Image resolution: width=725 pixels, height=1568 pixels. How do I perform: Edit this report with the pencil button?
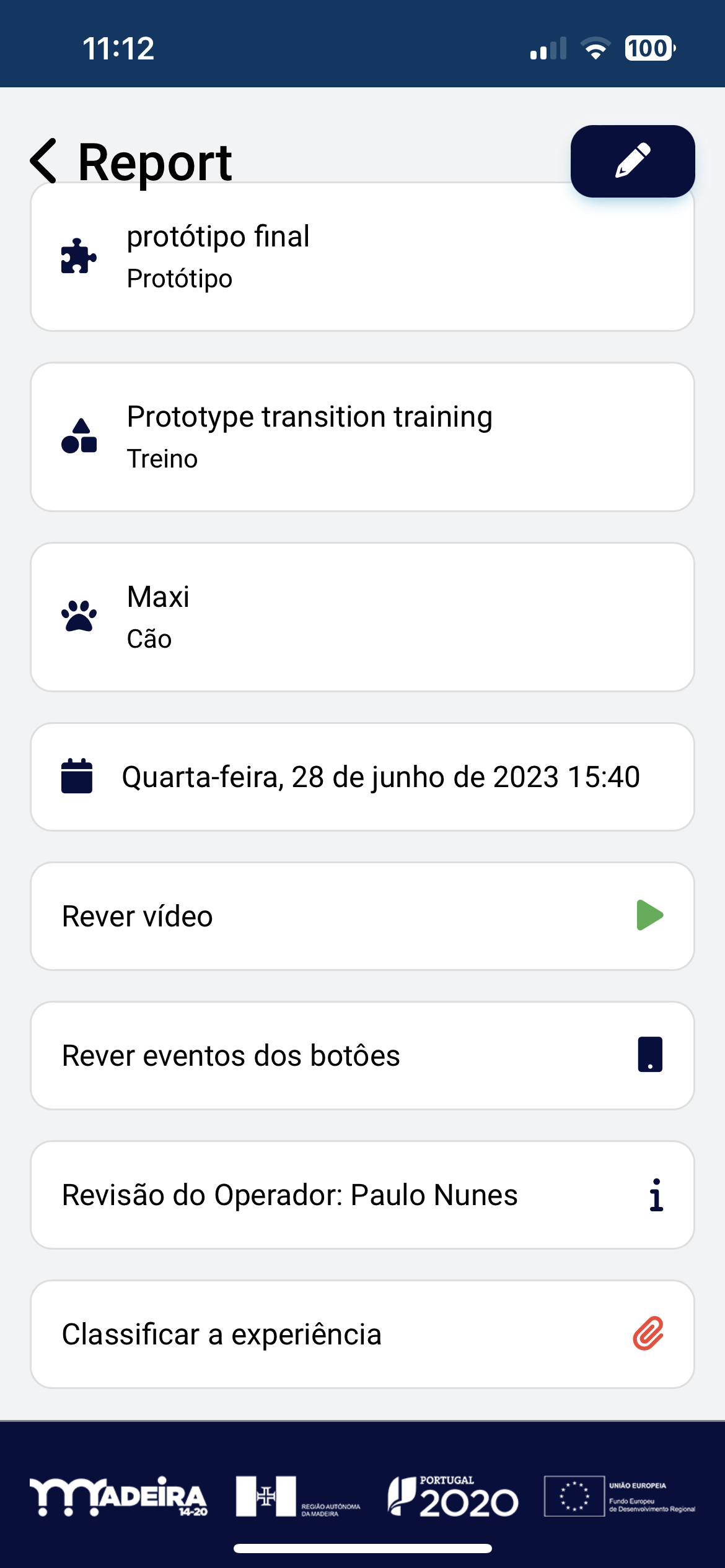[x=632, y=161]
